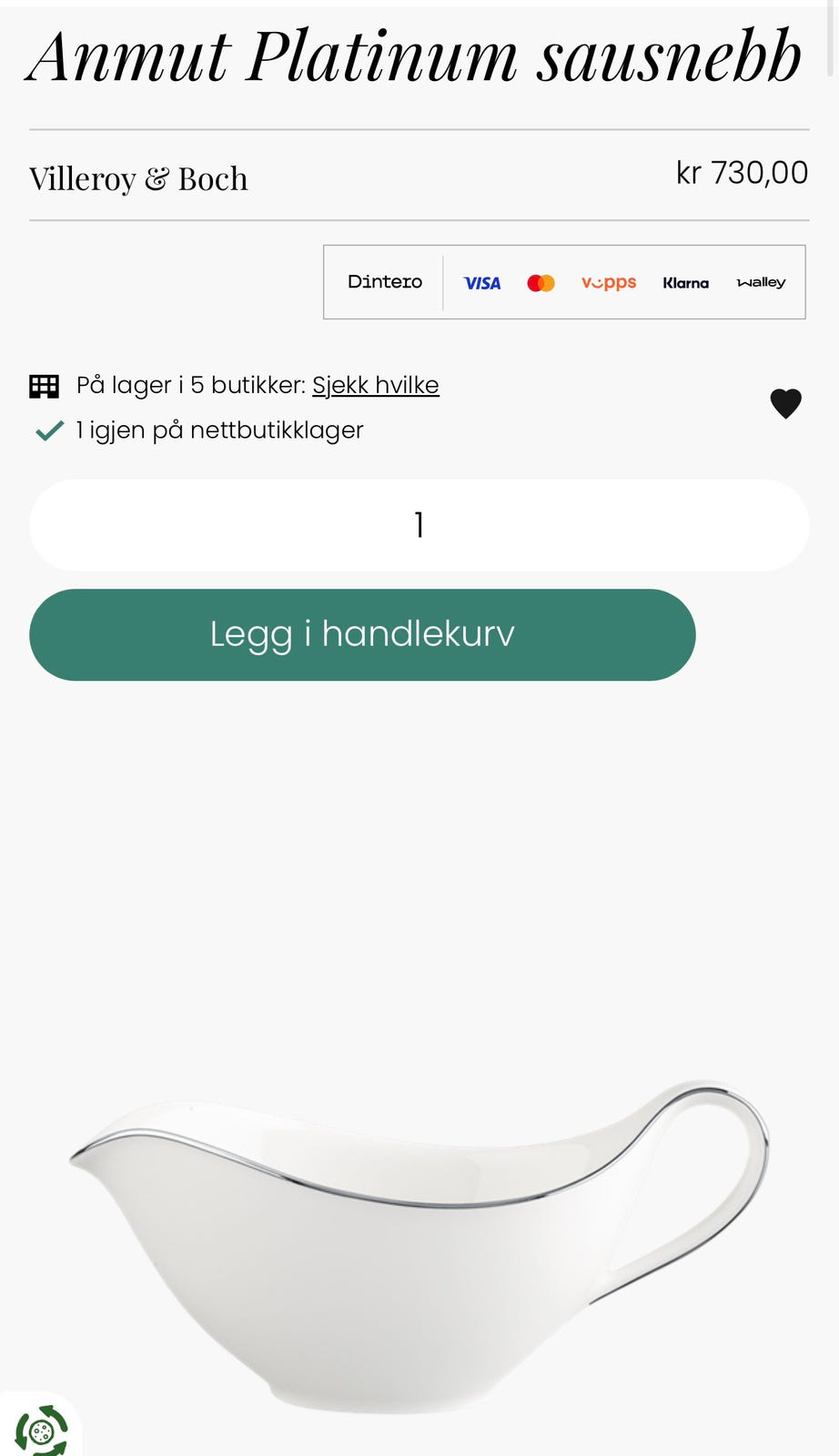Screen dimensions: 839x1456
Task: Click the Legg i handlekurv button
Action: tap(362, 634)
